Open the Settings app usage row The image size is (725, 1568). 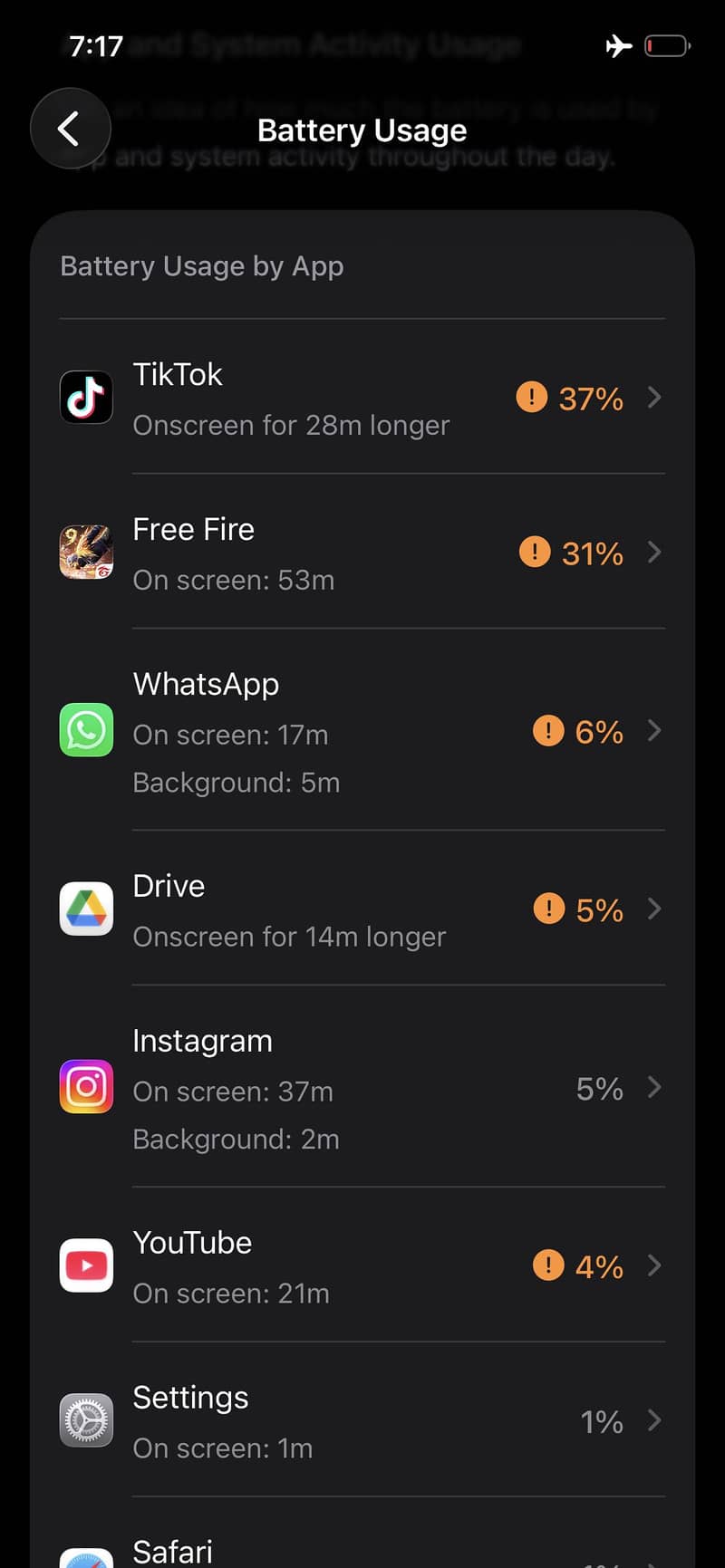coord(362,1420)
